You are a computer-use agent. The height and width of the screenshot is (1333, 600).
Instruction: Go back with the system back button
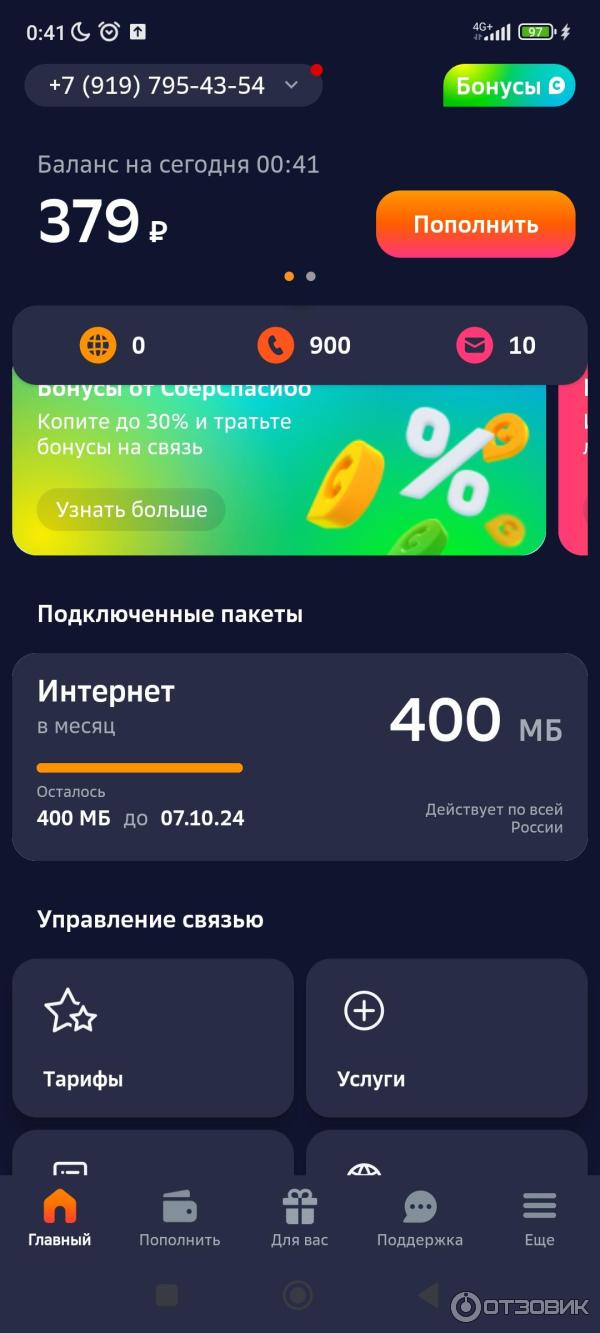(x=429, y=1296)
